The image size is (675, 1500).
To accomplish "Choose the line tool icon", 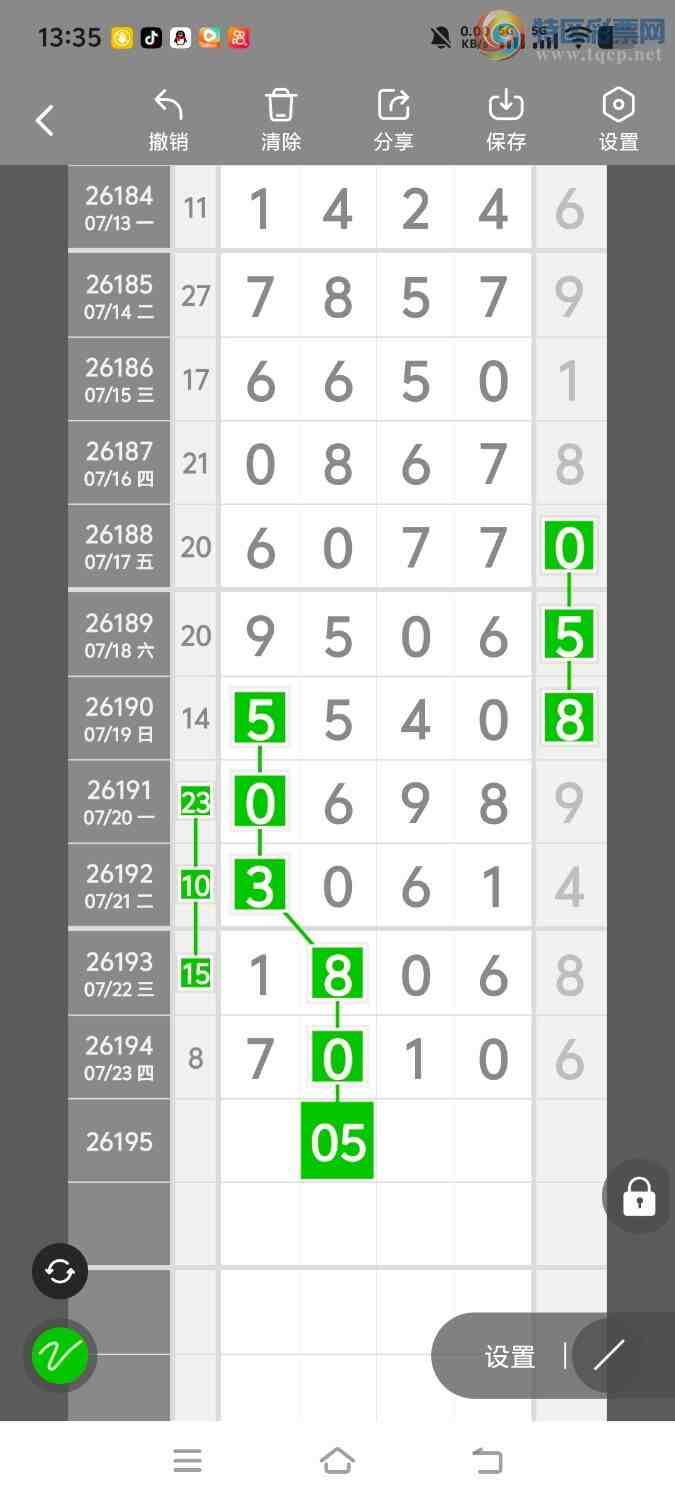I will (609, 1356).
